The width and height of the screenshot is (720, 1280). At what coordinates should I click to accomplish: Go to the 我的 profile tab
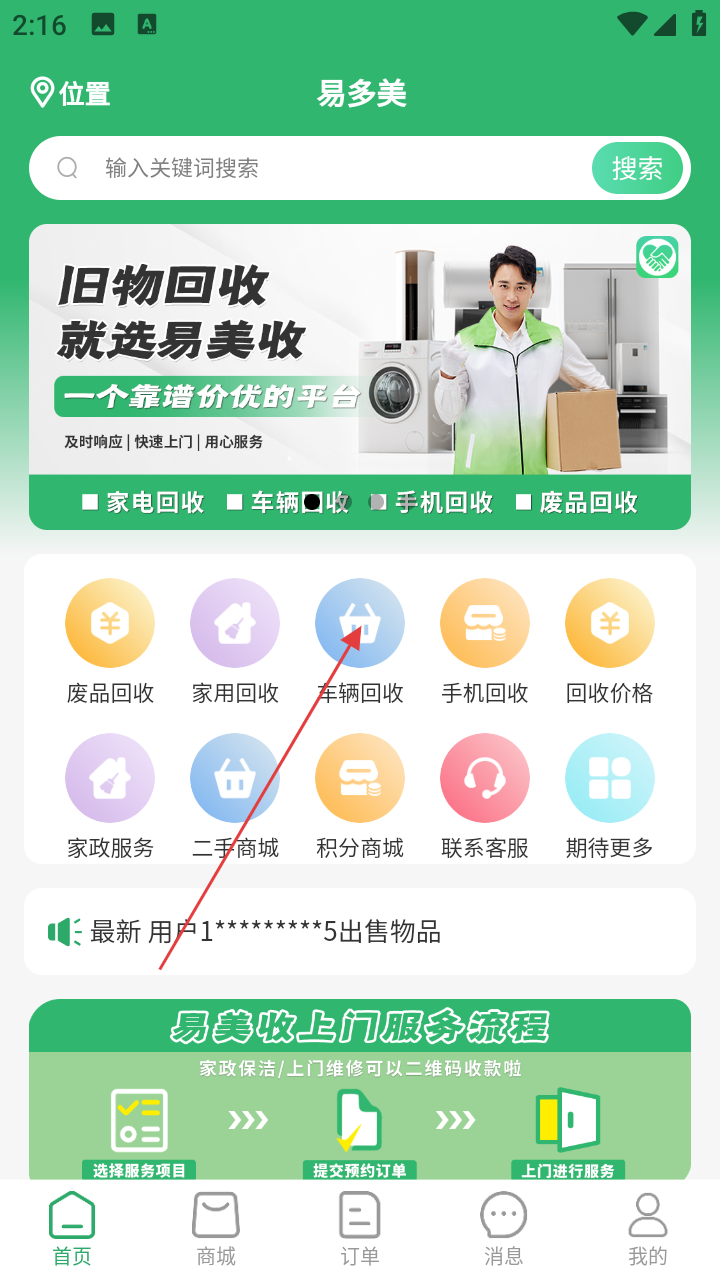click(647, 1230)
